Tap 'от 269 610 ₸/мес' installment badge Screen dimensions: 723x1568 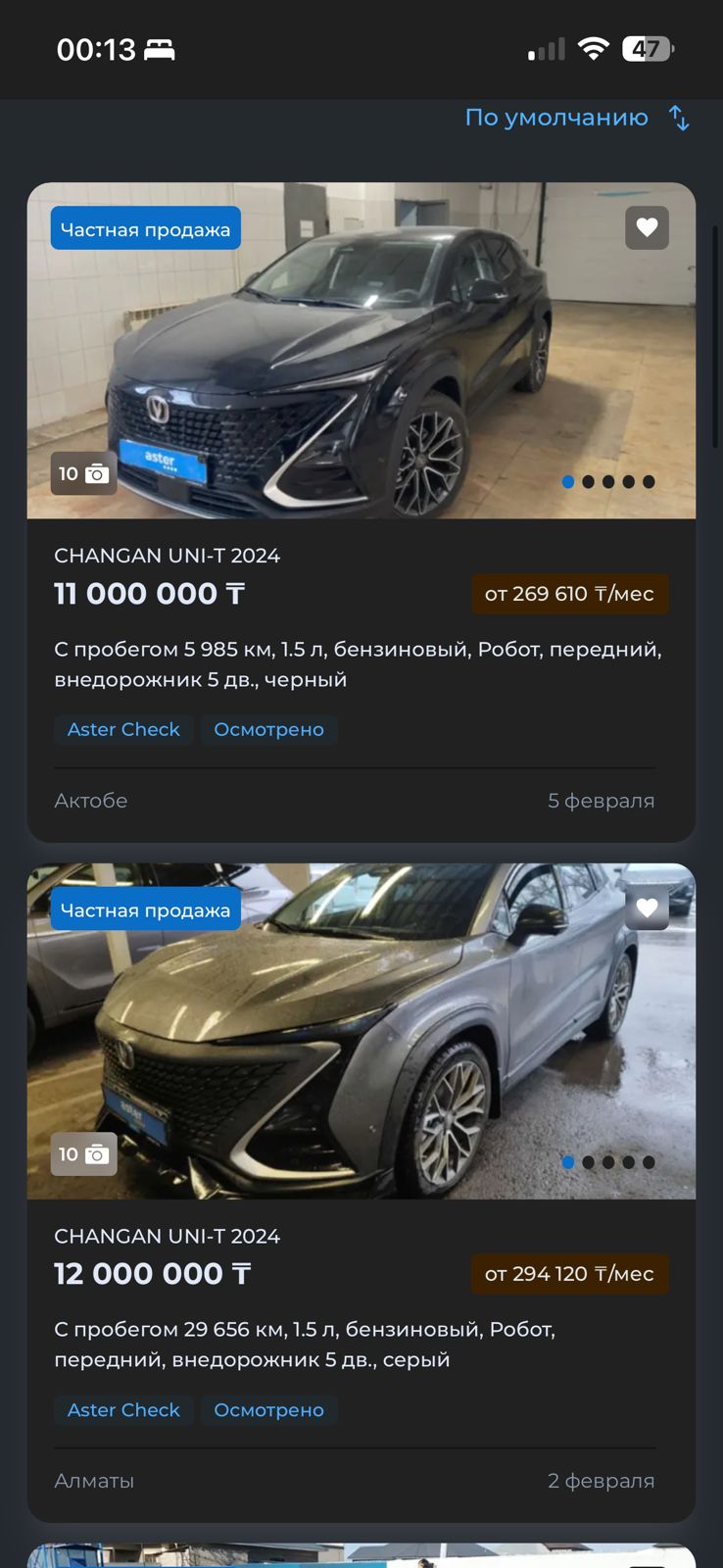click(x=569, y=594)
